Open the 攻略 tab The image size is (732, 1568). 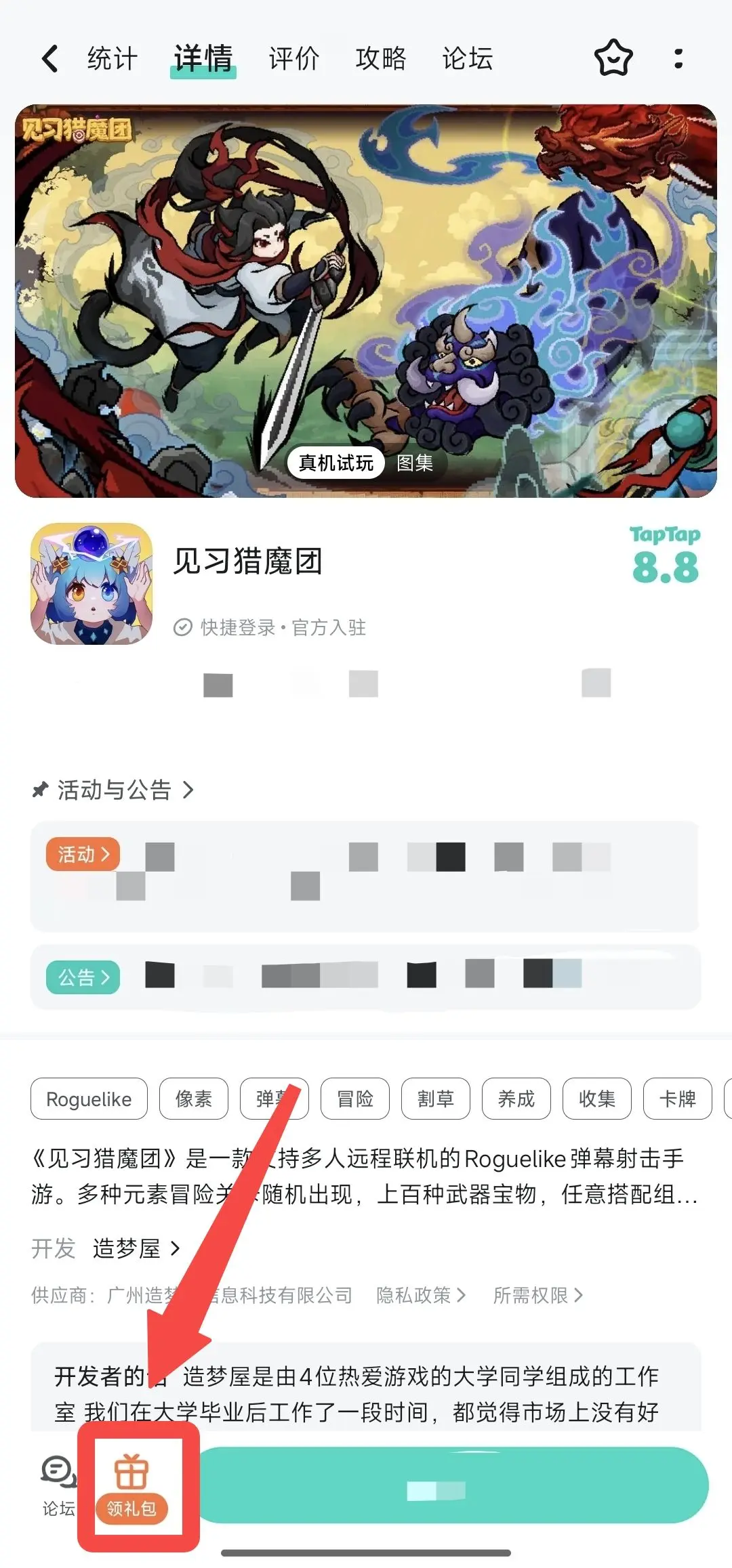click(x=380, y=58)
